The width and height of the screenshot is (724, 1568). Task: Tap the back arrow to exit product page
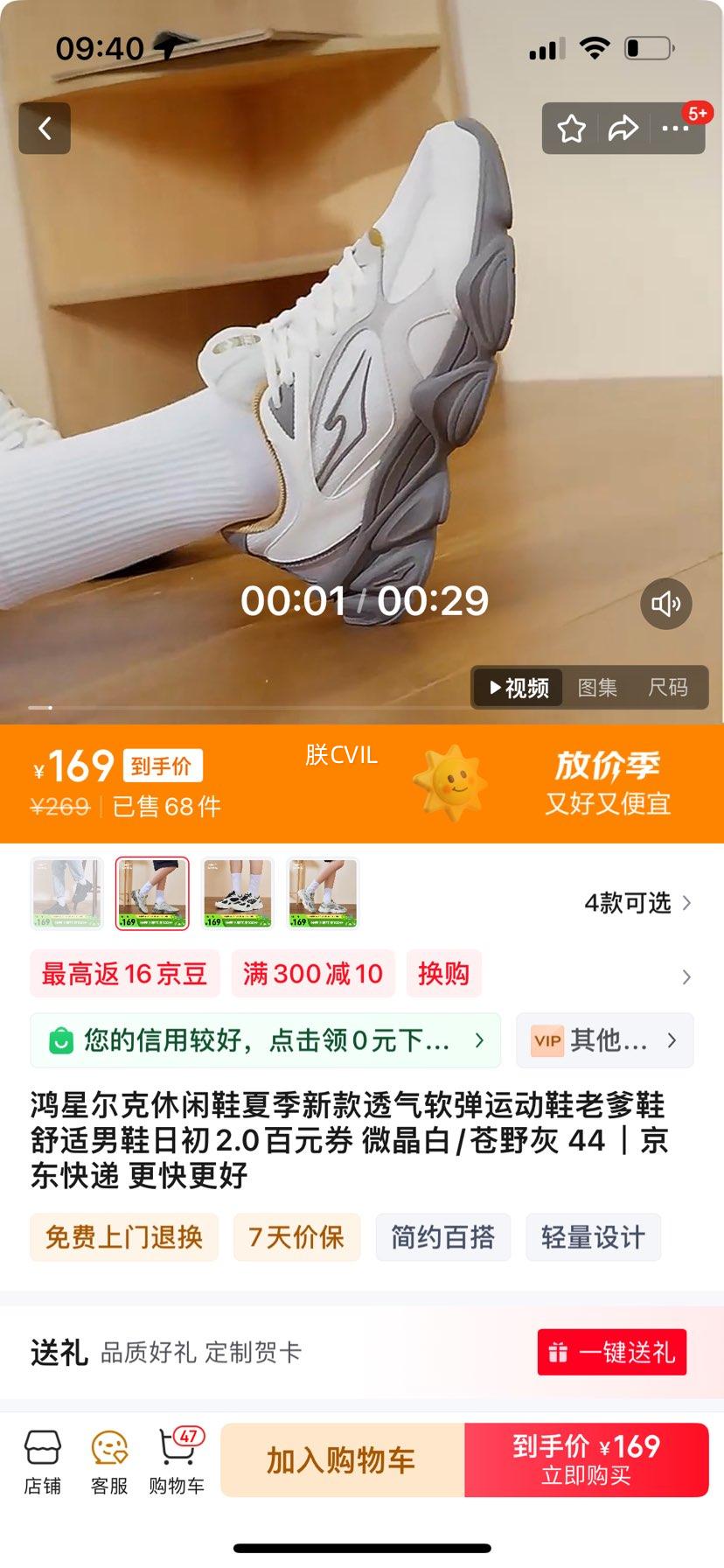click(x=45, y=128)
